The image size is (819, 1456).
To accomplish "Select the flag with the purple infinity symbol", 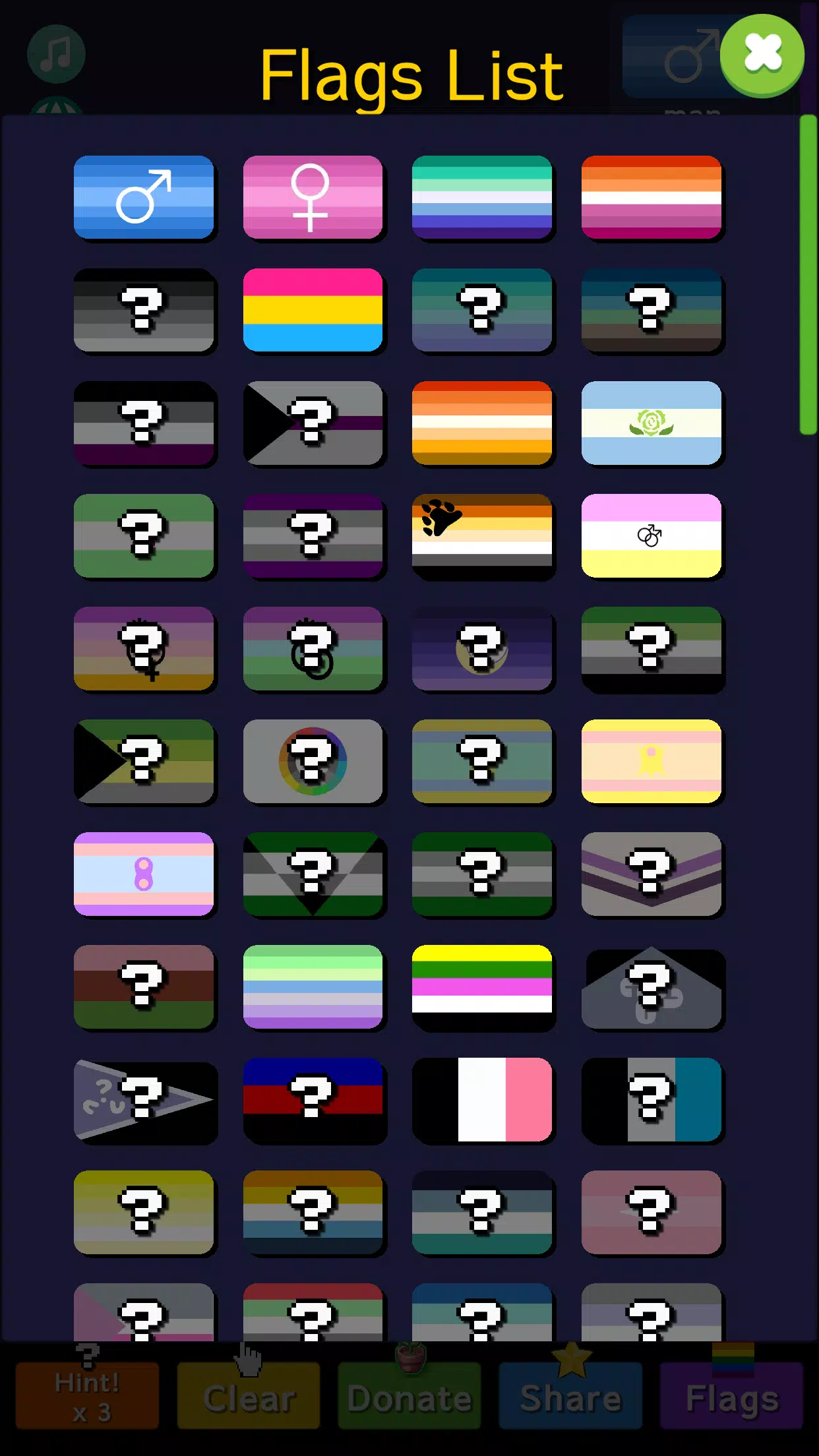I will click(x=144, y=874).
